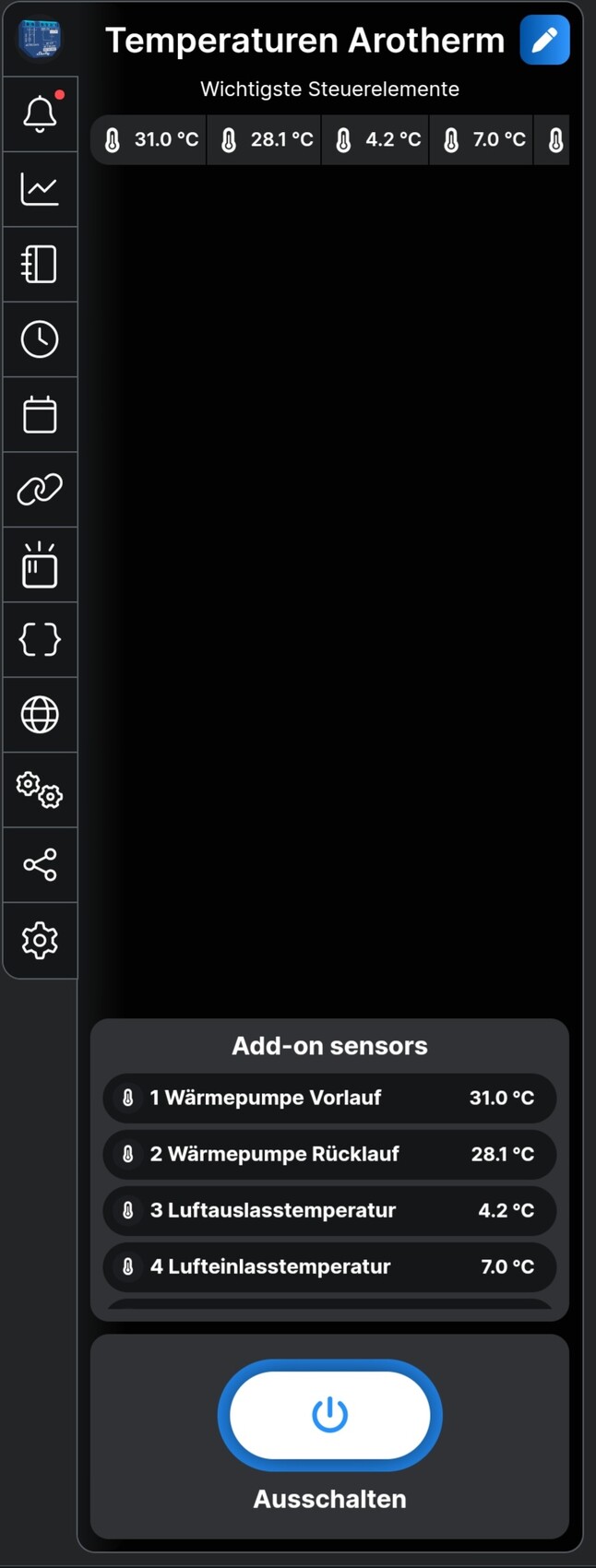This screenshot has width=596, height=1568.
Task: Open the curly braces scripts section
Action: [x=40, y=639]
